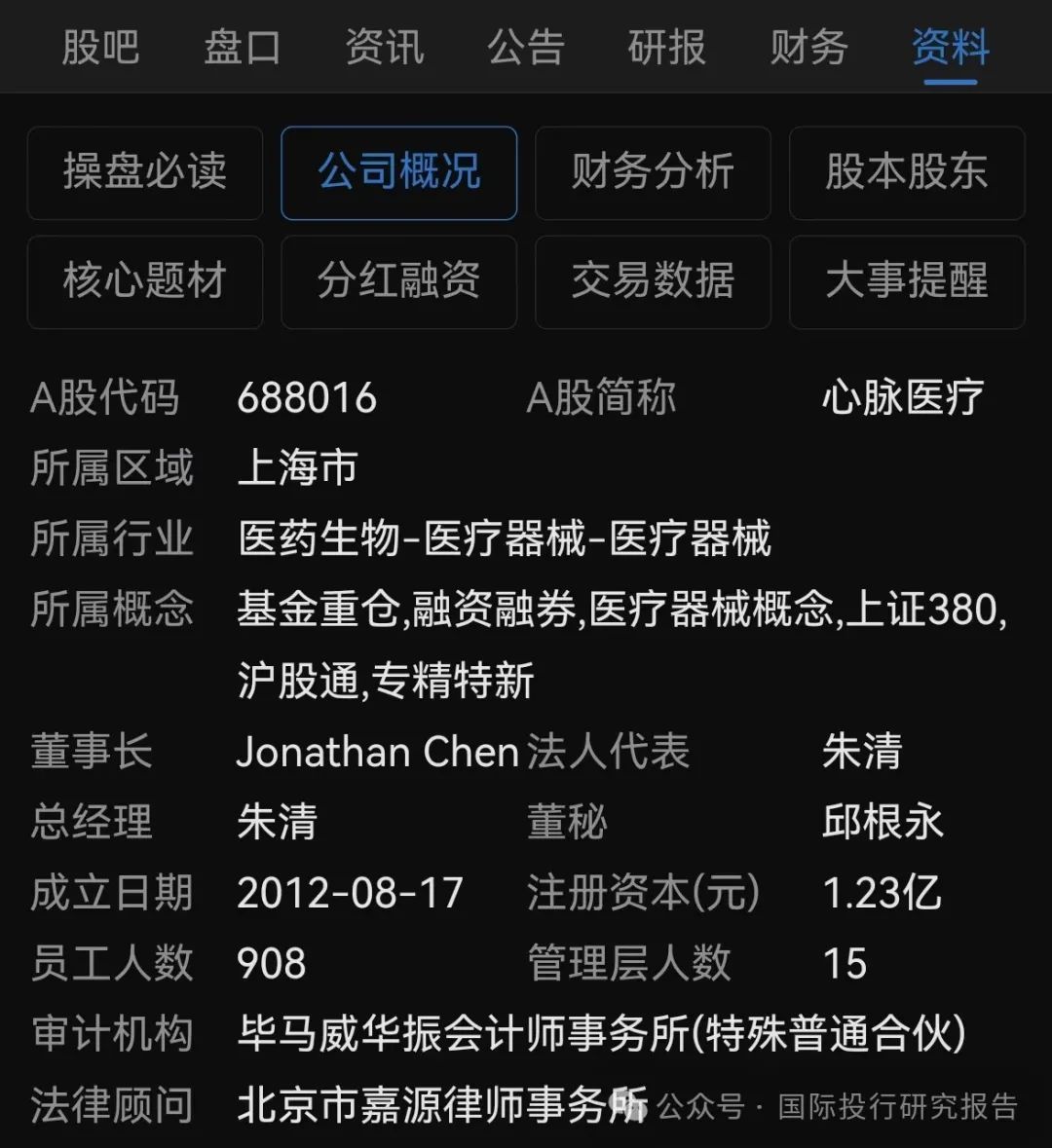Open the 盘口 tab
1052x1148 pixels.
click(242, 47)
